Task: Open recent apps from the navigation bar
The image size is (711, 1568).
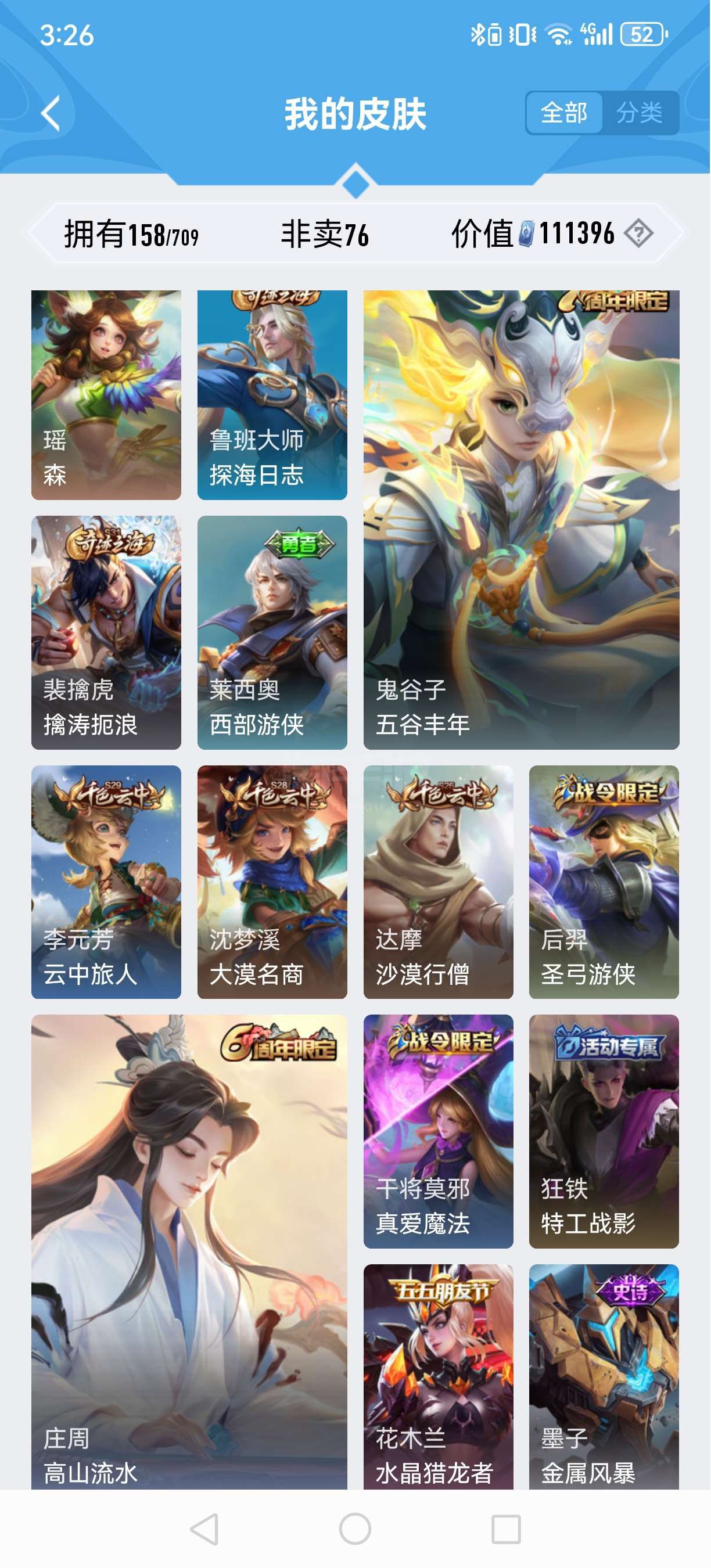Action: pos(506,1529)
